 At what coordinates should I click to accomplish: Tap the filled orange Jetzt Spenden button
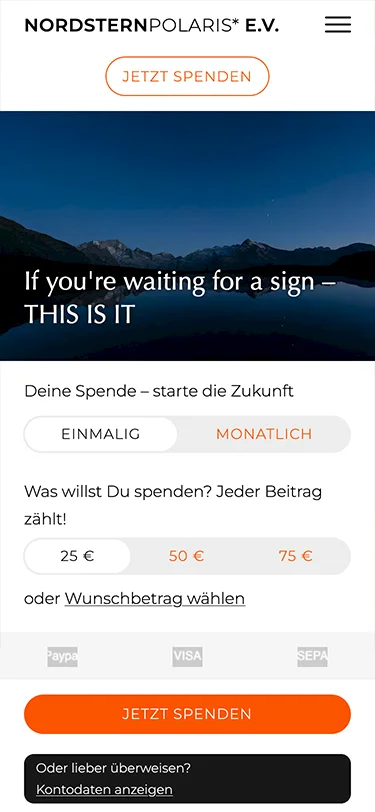click(x=188, y=714)
